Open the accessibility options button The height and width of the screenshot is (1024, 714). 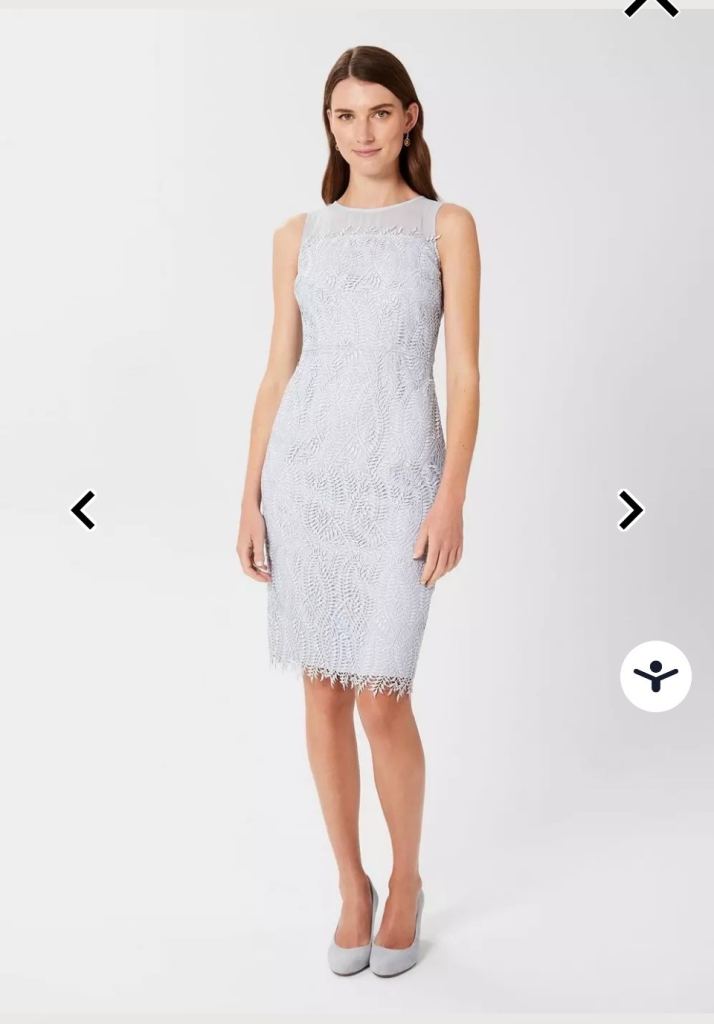click(x=656, y=677)
